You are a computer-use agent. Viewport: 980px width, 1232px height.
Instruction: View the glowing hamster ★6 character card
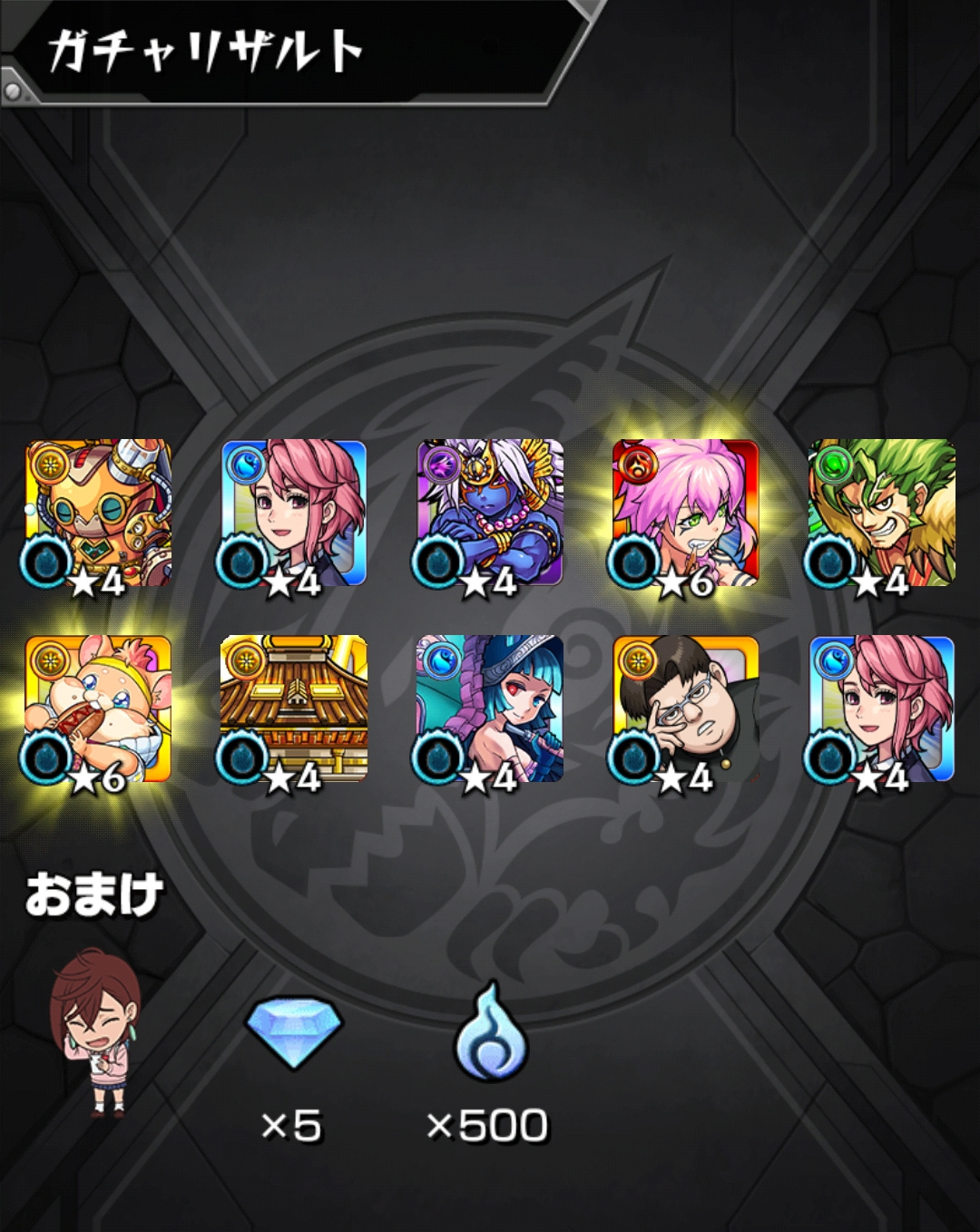point(98,709)
